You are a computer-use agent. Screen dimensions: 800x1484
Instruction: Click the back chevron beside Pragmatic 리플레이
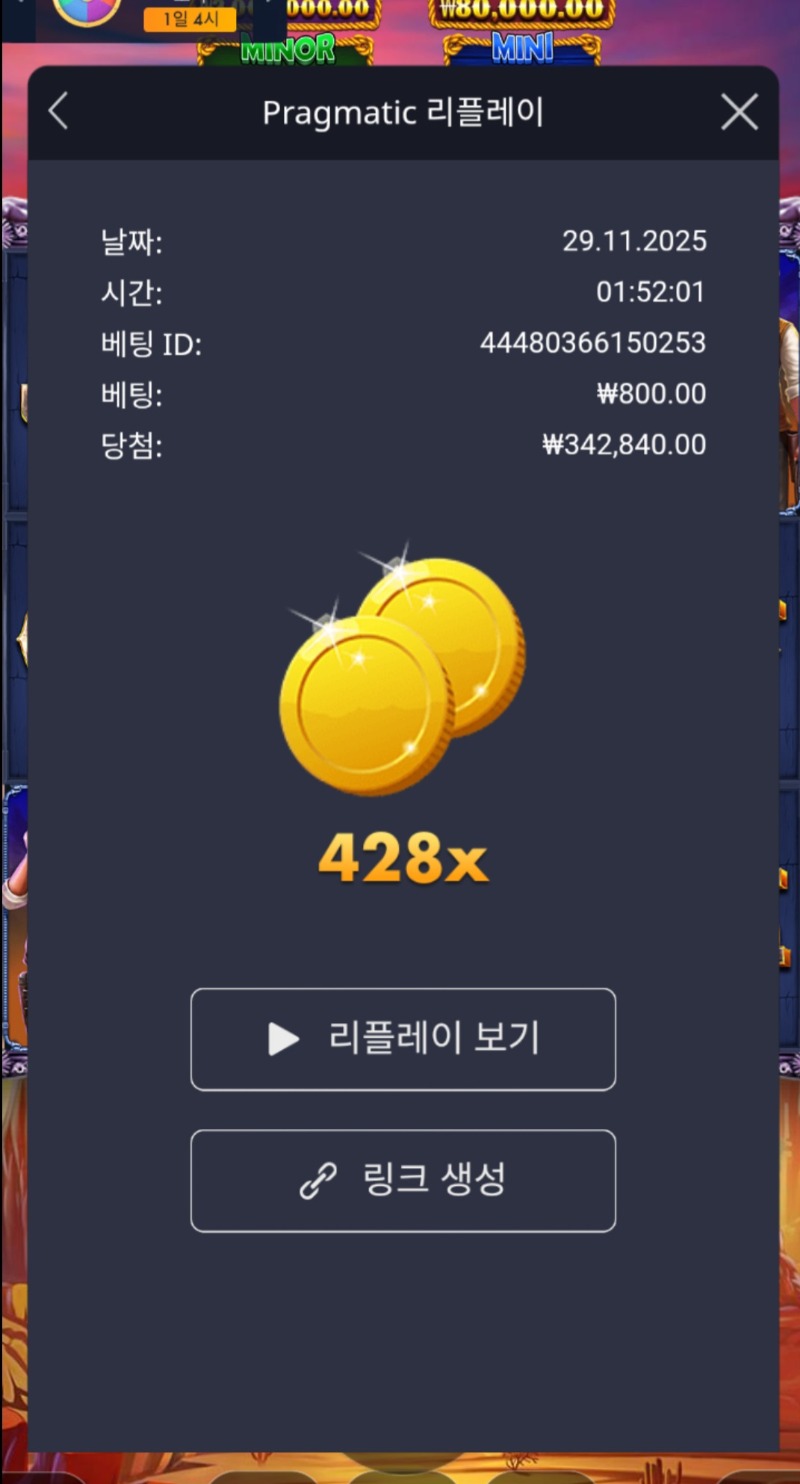[x=57, y=112]
